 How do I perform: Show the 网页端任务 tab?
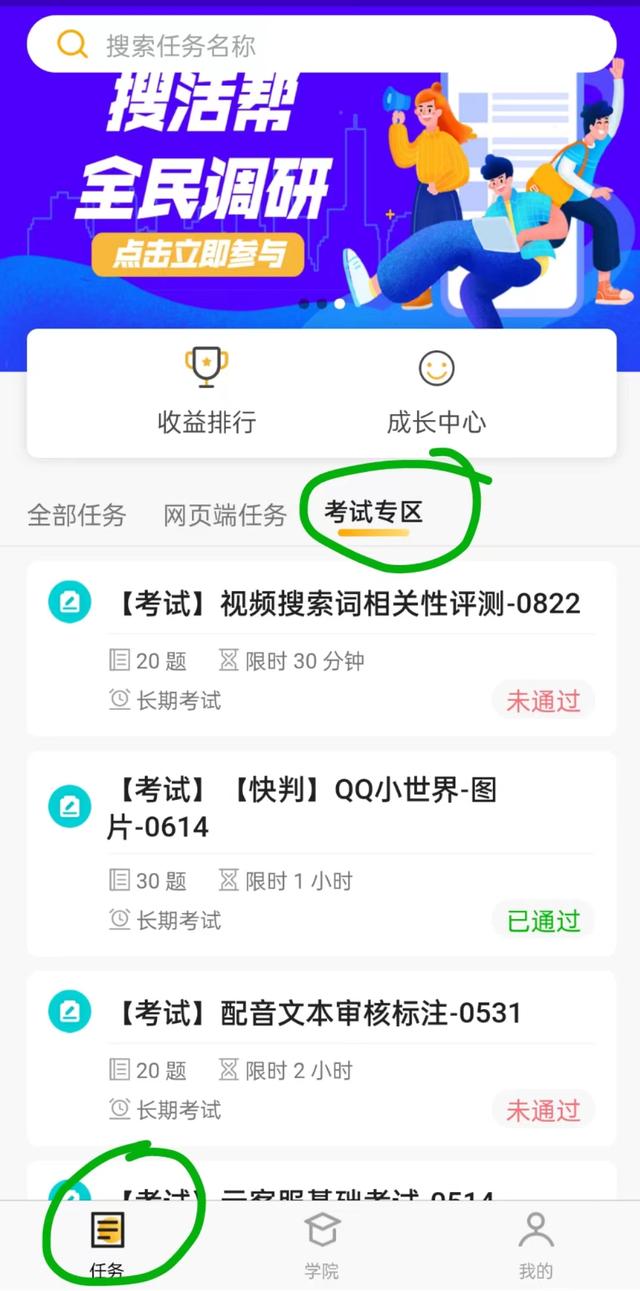click(225, 515)
